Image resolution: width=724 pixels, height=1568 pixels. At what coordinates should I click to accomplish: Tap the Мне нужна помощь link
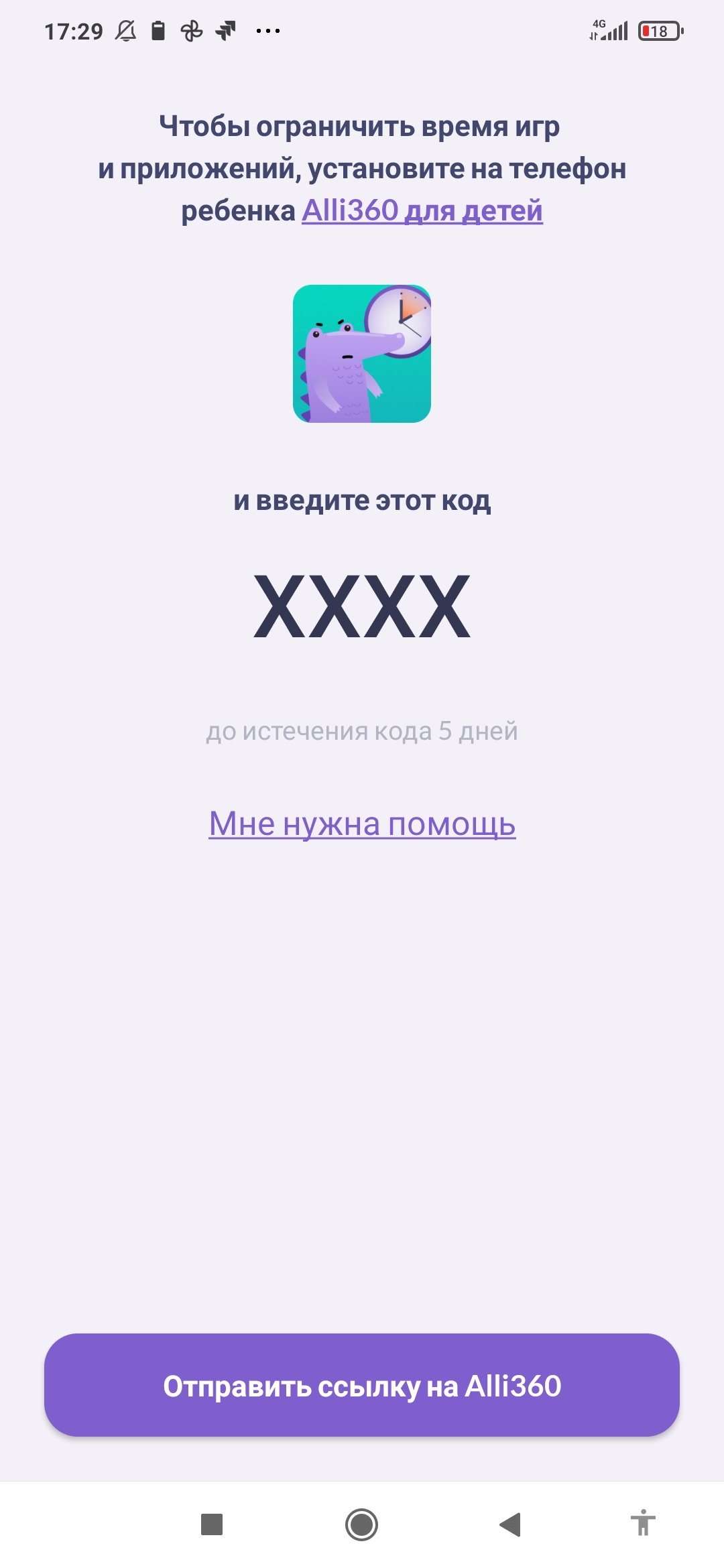coord(362,824)
